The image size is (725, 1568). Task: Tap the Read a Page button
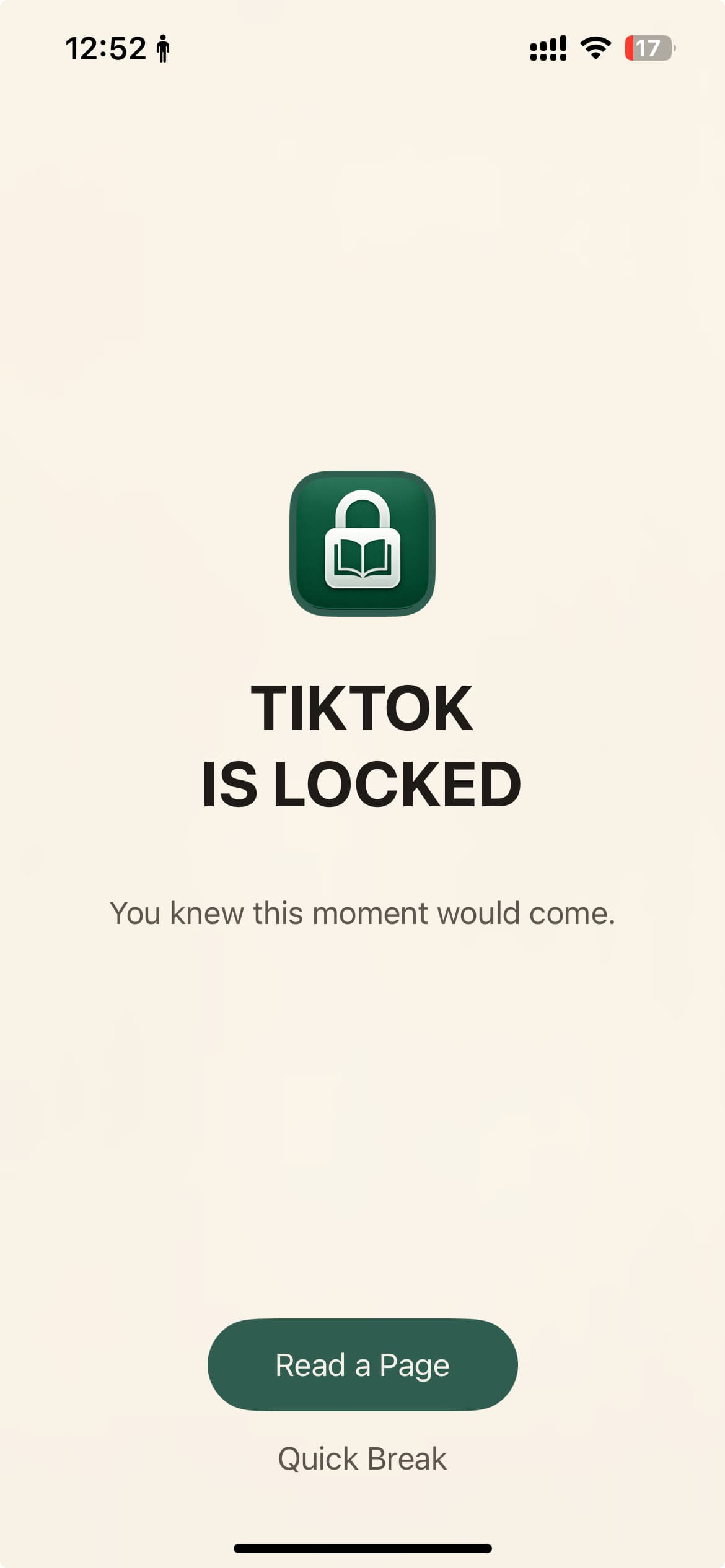point(362,1365)
